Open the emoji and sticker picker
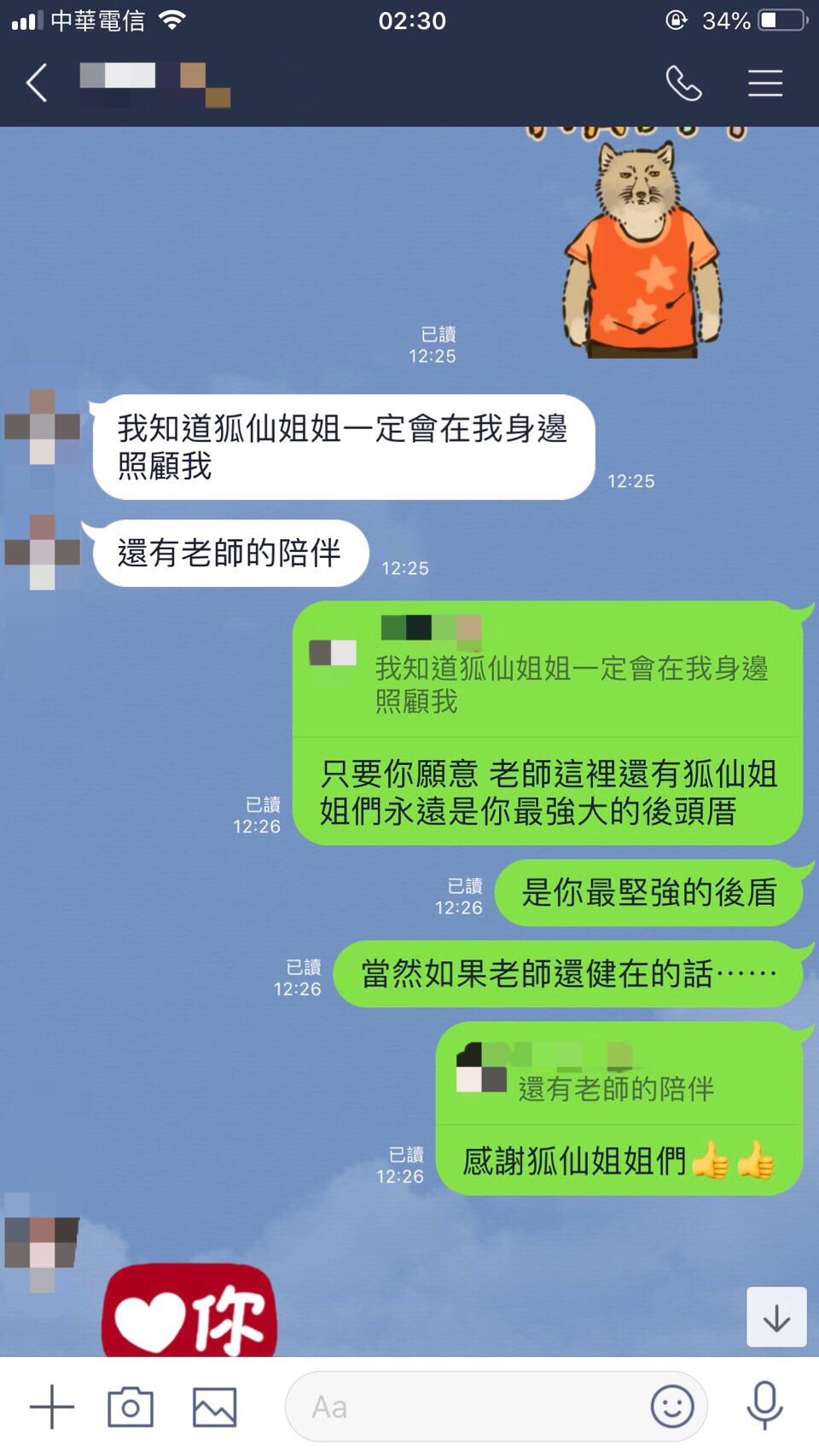The width and height of the screenshot is (819, 1456). point(672,1407)
